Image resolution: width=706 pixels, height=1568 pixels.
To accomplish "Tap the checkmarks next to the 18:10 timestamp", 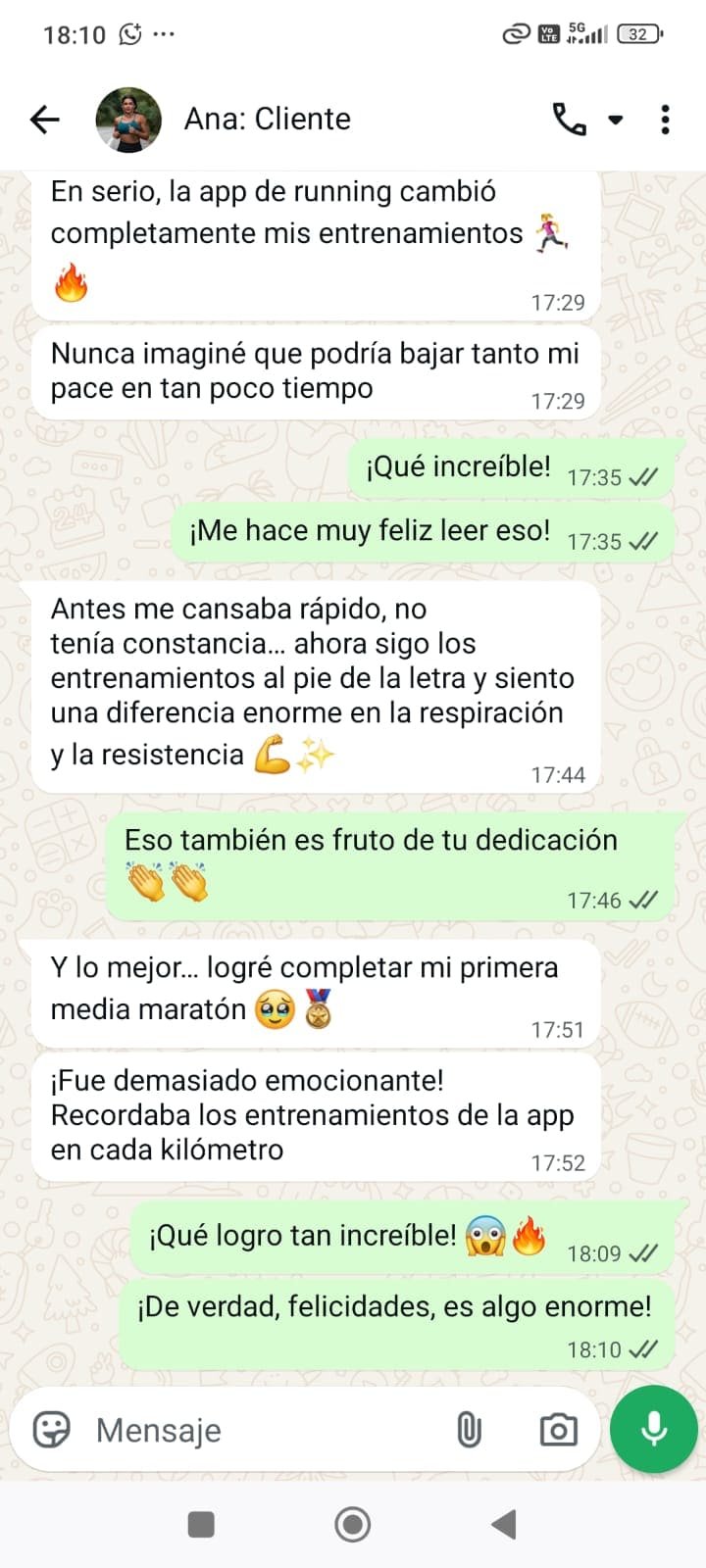I will [x=643, y=1348].
